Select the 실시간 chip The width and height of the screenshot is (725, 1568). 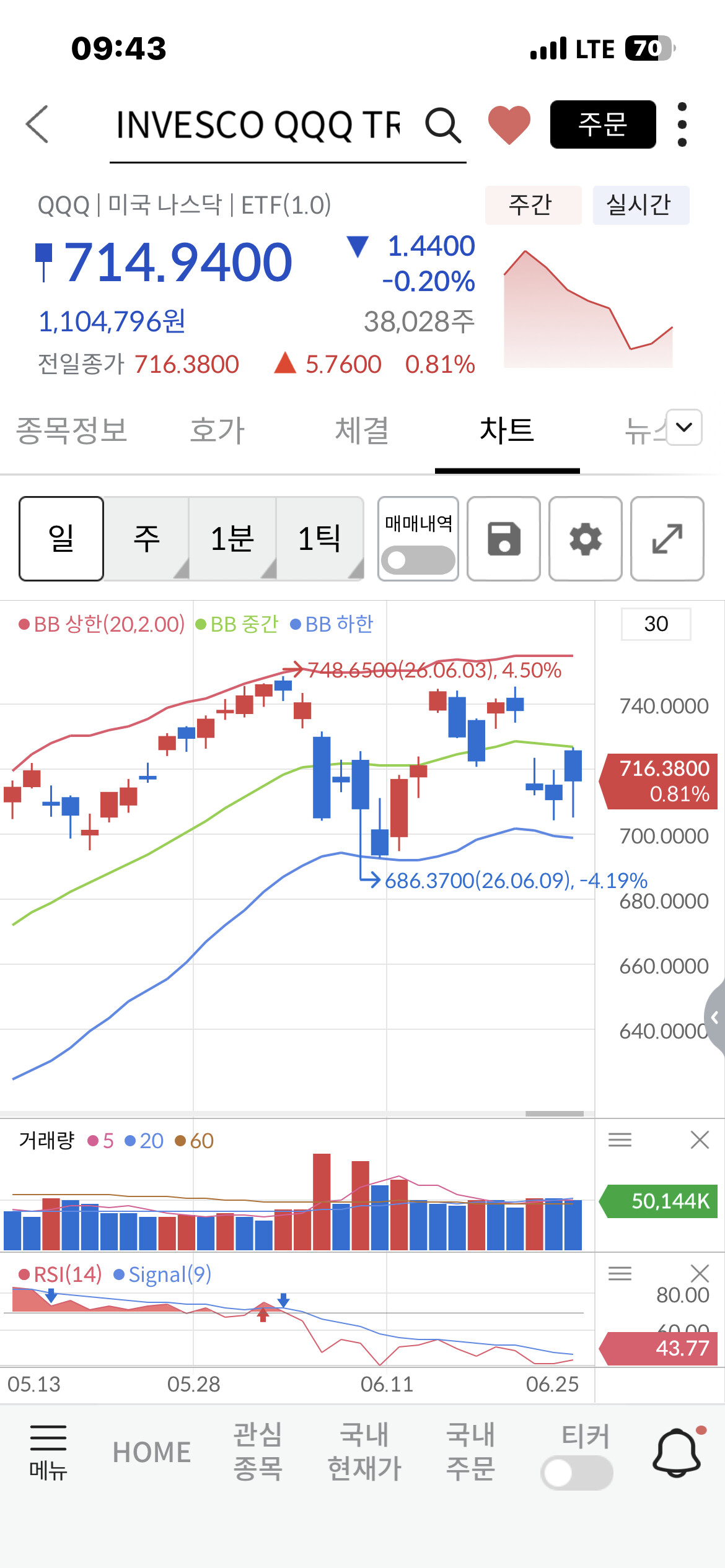[641, 205]
